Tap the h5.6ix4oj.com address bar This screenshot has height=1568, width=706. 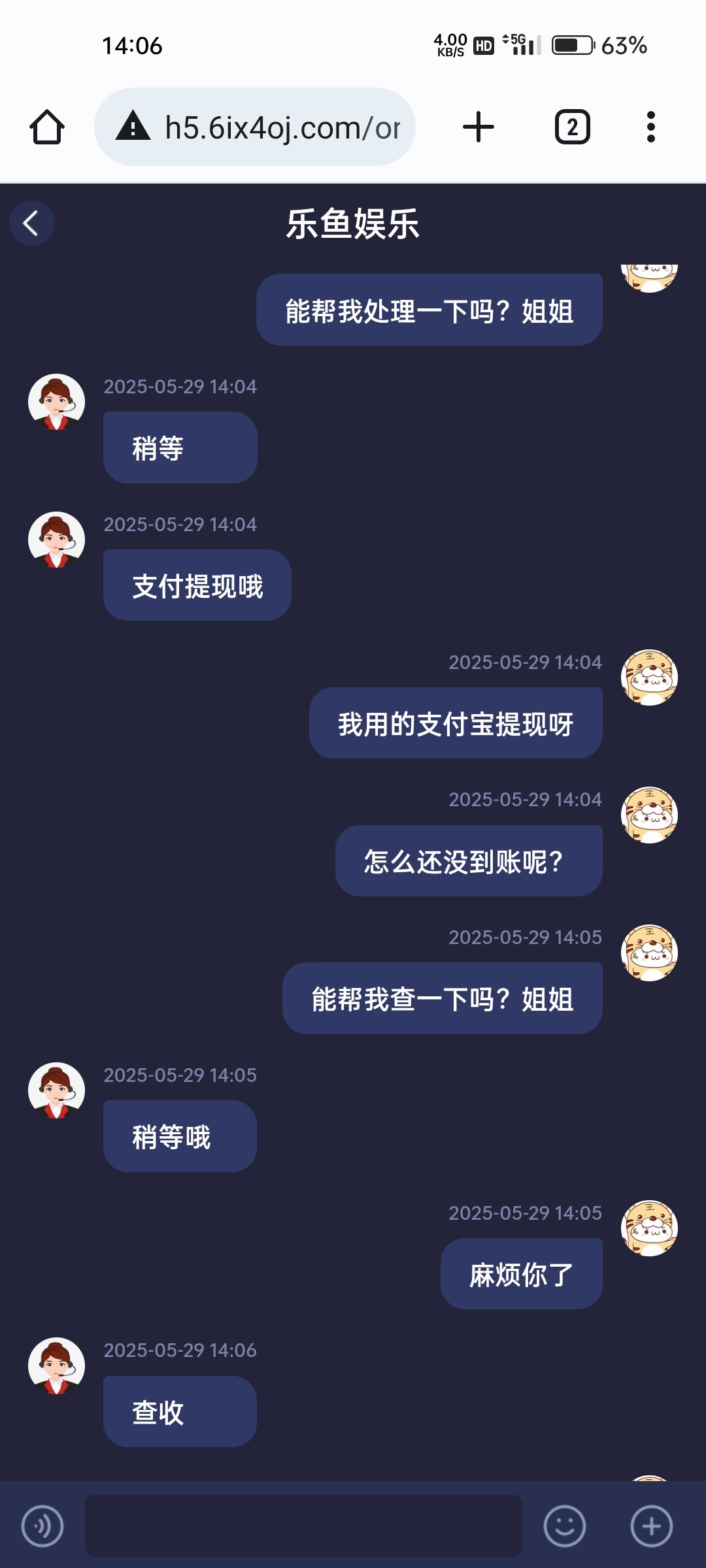(x=255, y=127)
